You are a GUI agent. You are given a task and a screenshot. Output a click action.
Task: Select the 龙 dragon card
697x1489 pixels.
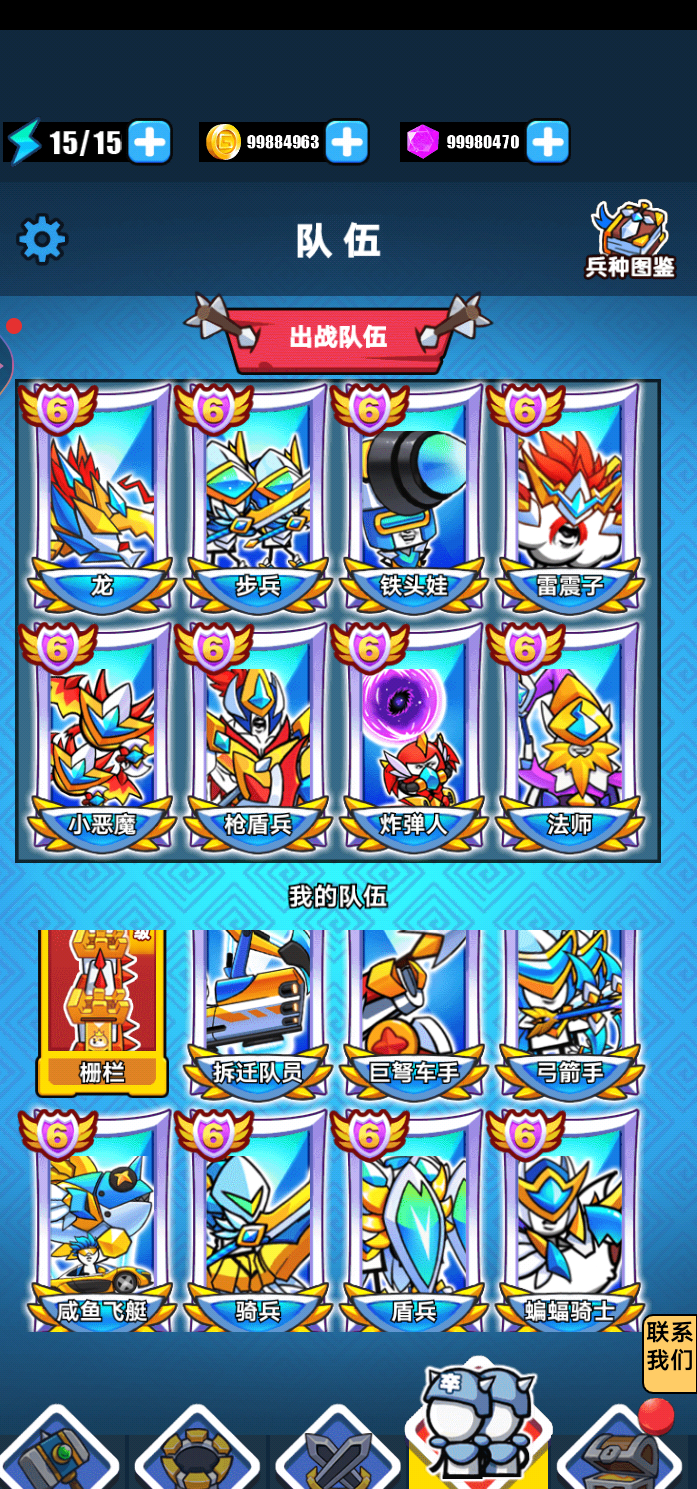pos(102,500)
